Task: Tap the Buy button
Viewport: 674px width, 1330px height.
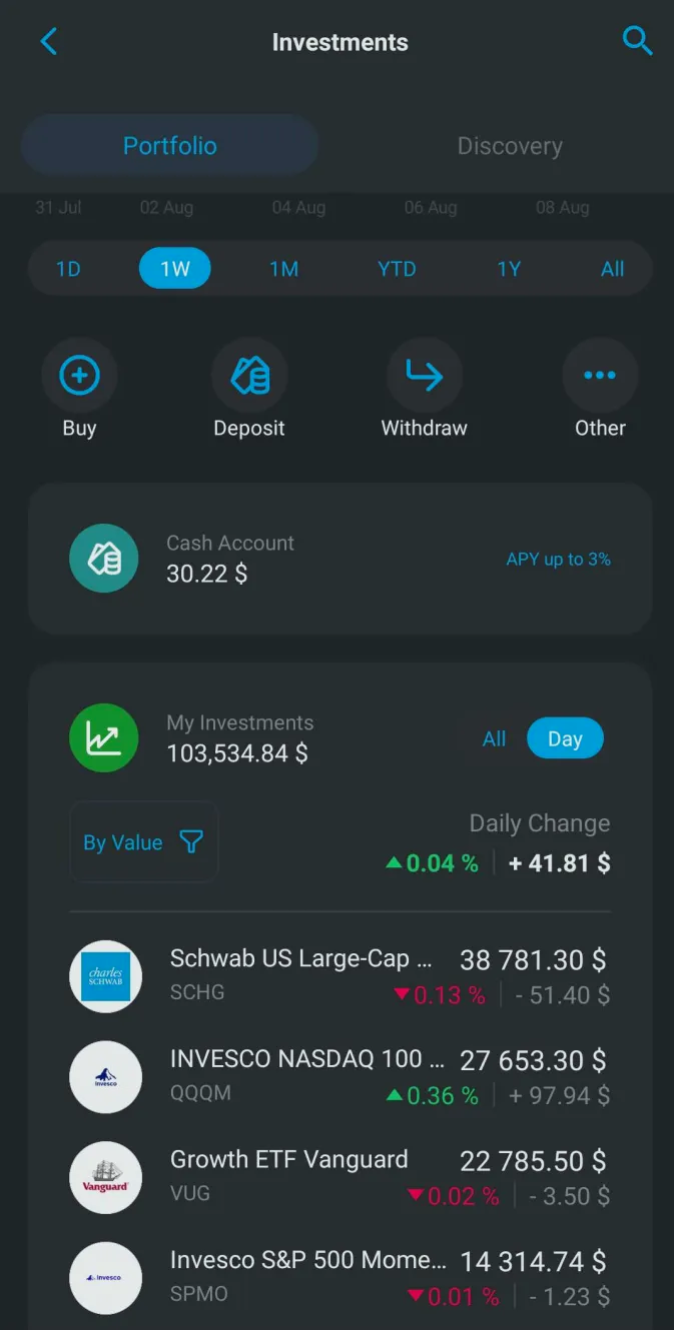Action: point(79,389)
